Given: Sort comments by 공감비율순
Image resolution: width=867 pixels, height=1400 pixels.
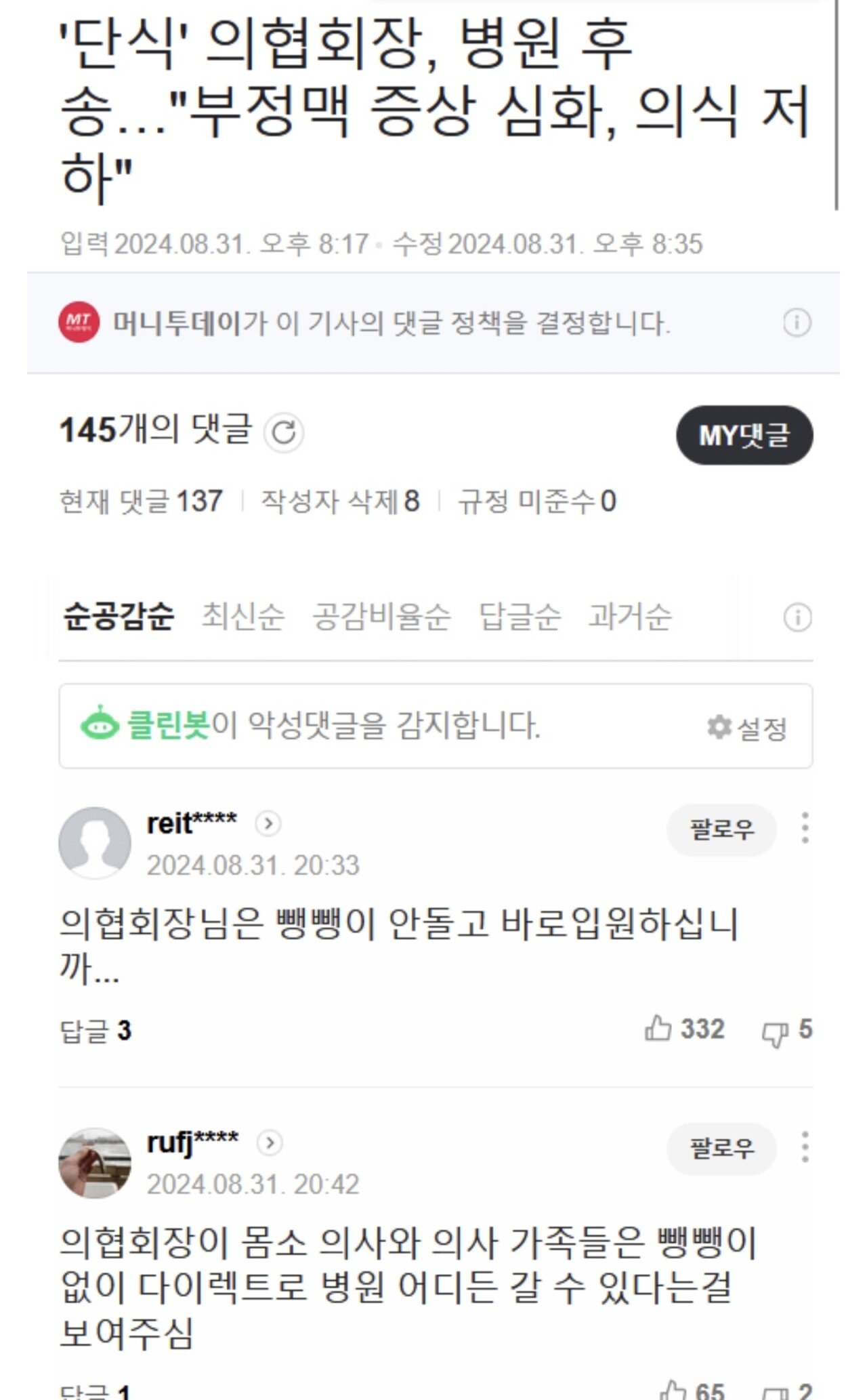Looking at the screenshot, I should point(381,616).
